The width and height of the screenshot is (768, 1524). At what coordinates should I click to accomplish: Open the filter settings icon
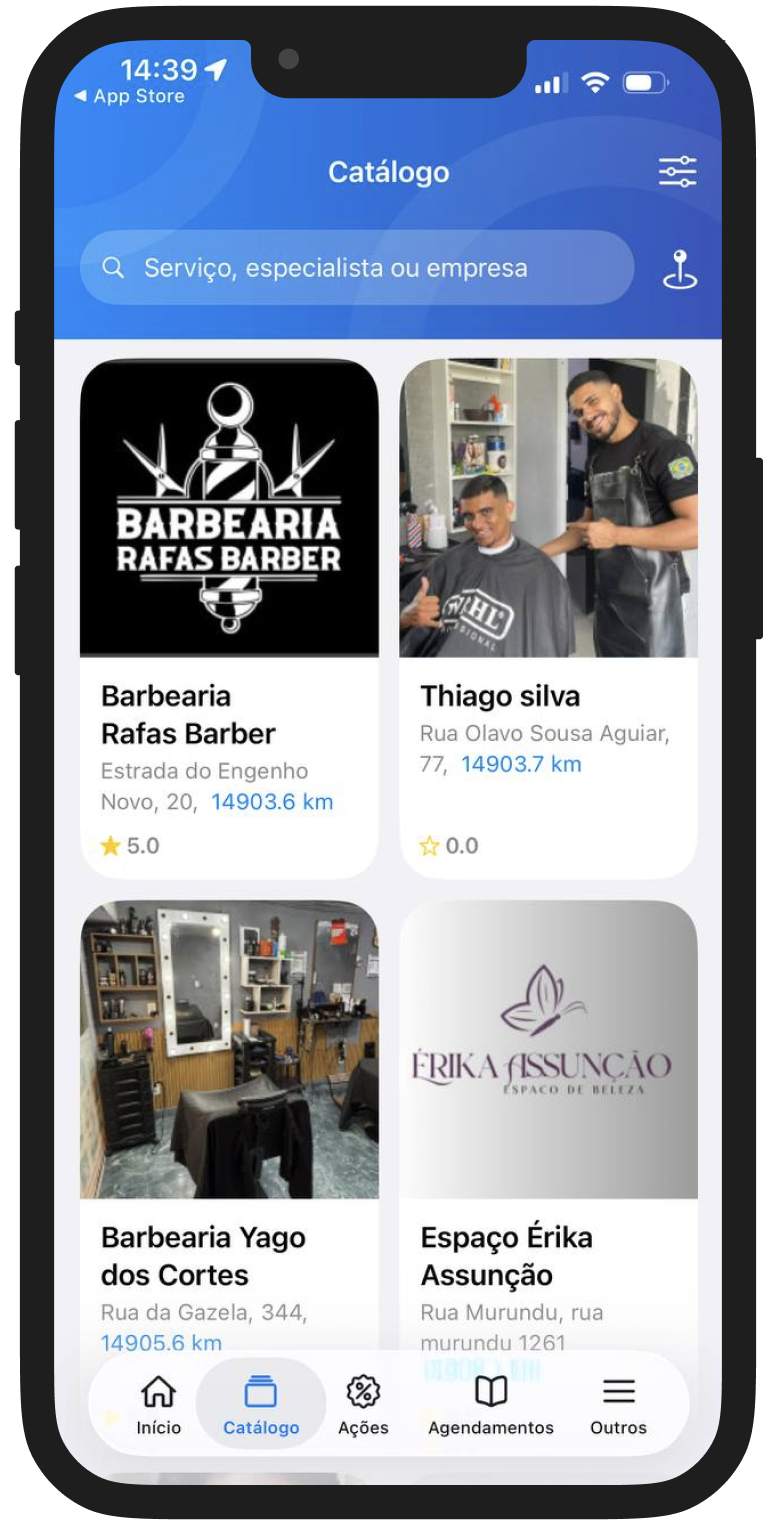[677, 172]
